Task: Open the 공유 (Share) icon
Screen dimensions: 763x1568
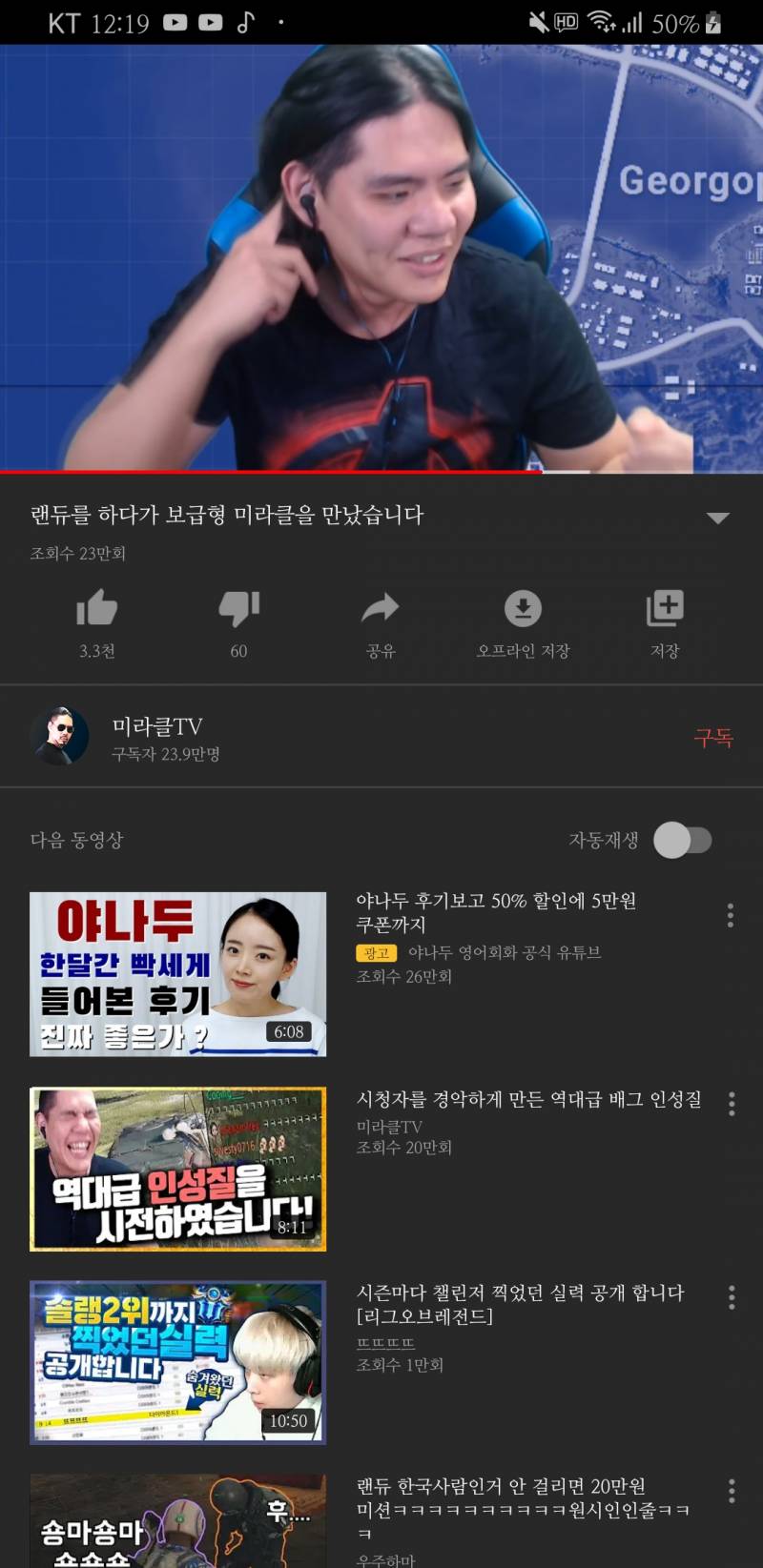Action: click(x=381, y=607)
